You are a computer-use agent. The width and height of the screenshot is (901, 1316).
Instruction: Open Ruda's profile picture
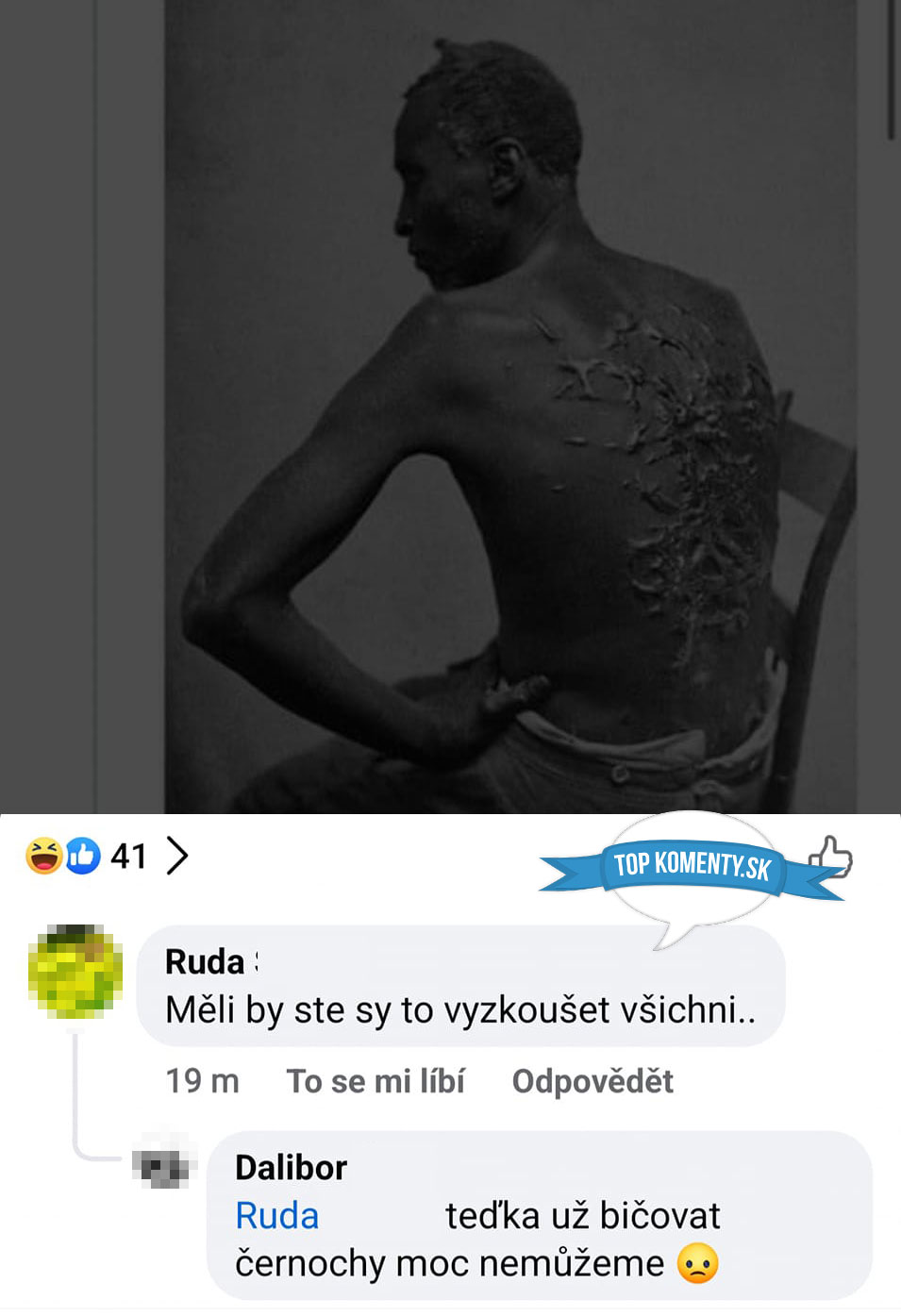(x=75, y=971)
